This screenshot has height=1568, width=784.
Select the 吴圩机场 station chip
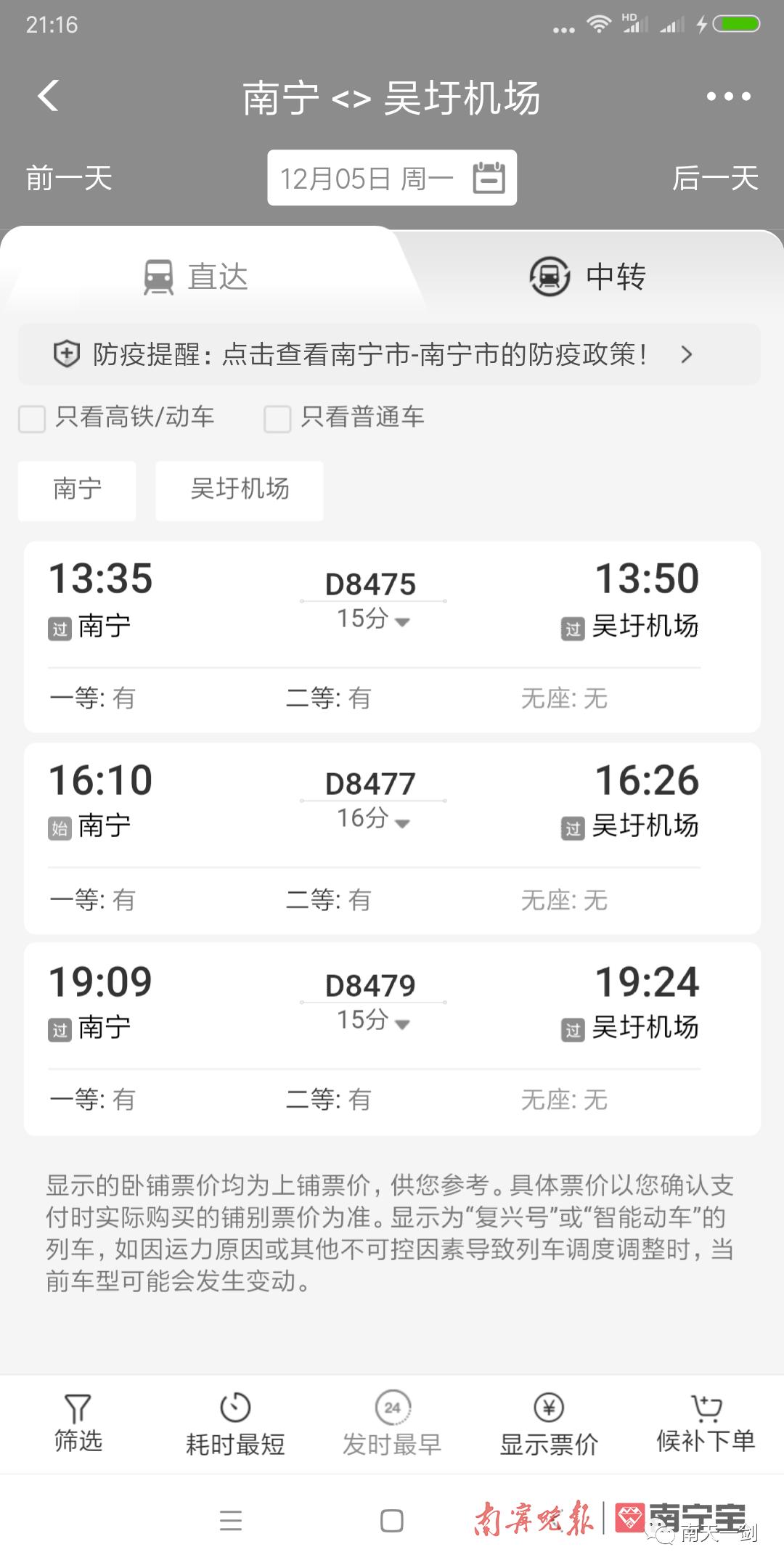pyautogui.click(x=239, y=491)
